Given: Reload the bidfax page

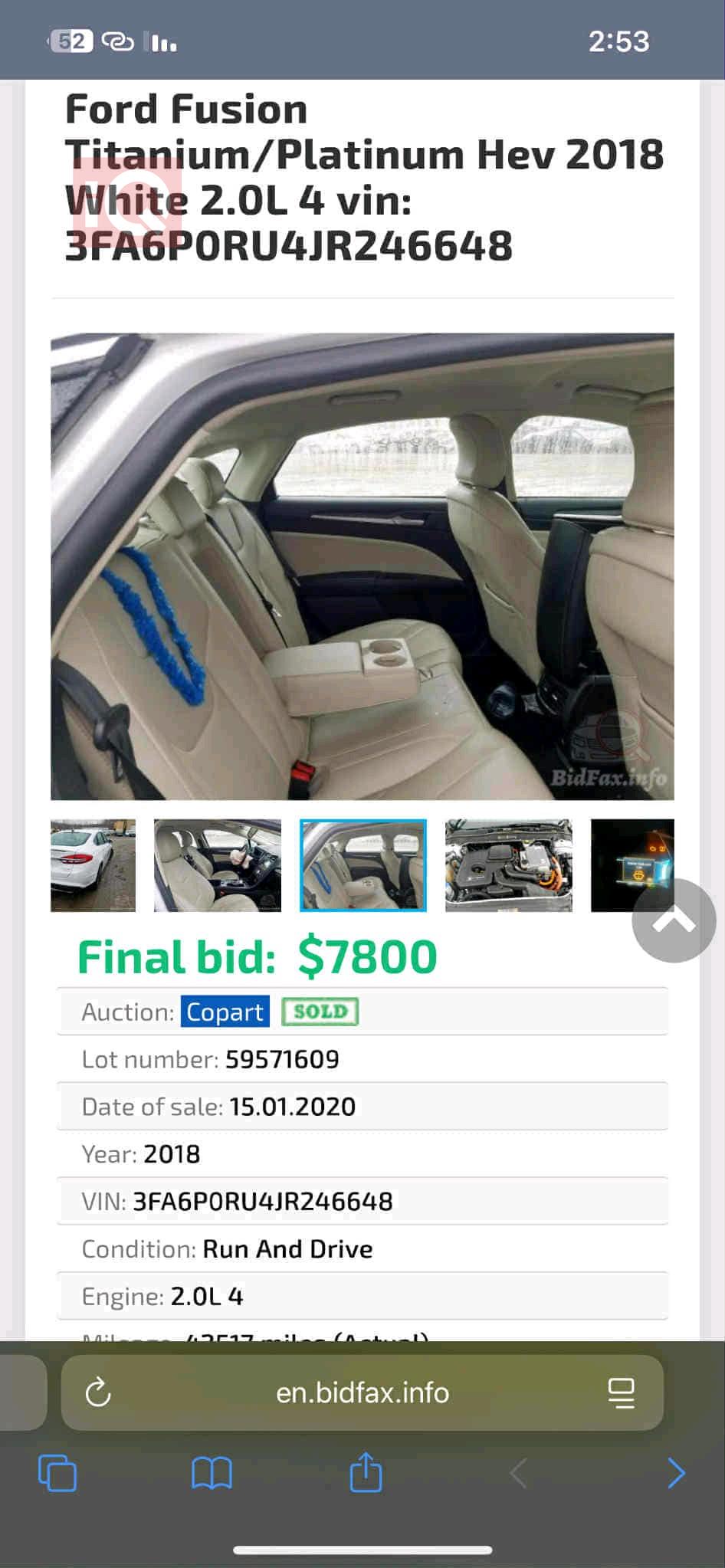Looking at the screenshot, I should point(98,1393).
